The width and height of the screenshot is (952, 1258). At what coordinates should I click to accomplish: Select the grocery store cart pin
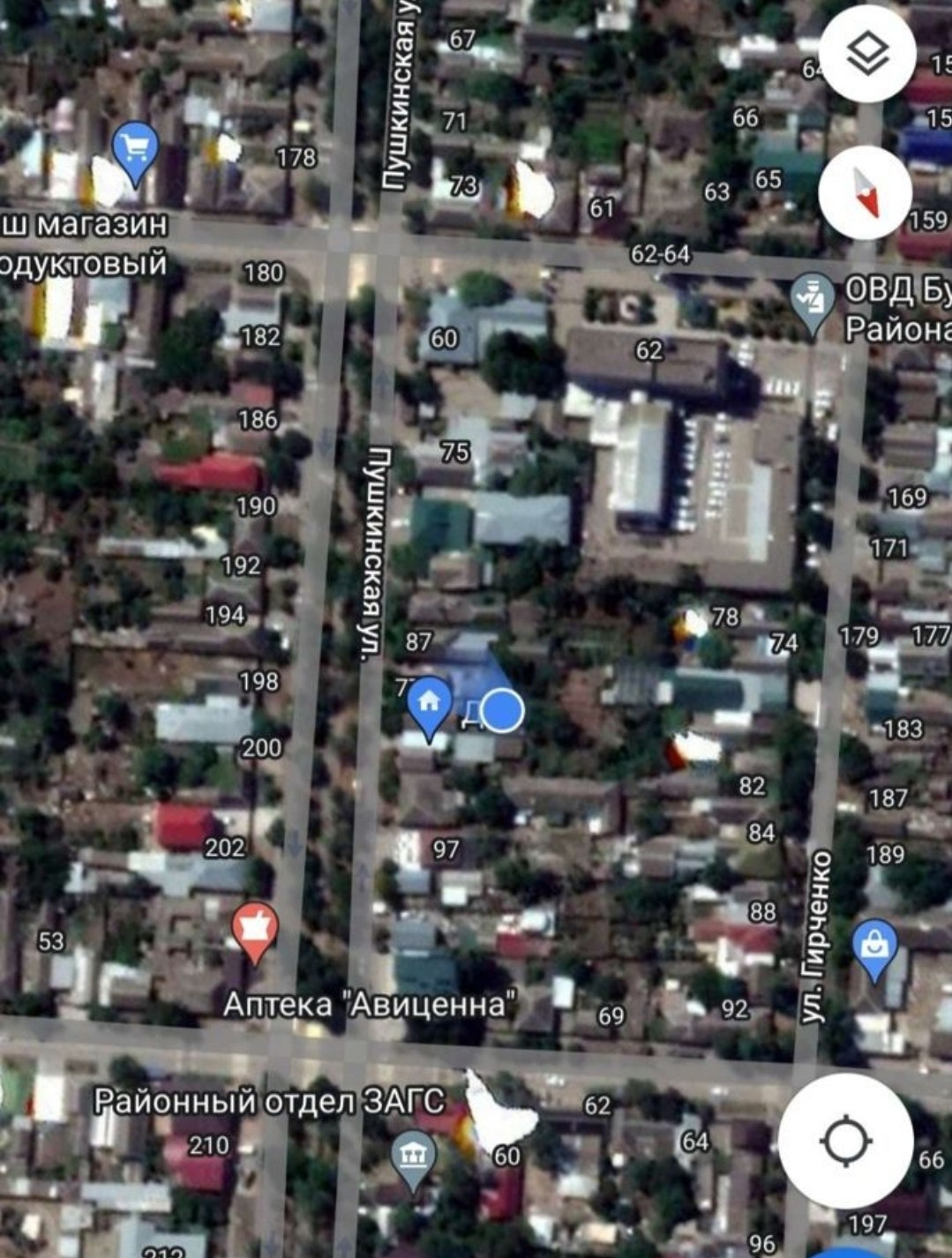(x=135, y=152)
